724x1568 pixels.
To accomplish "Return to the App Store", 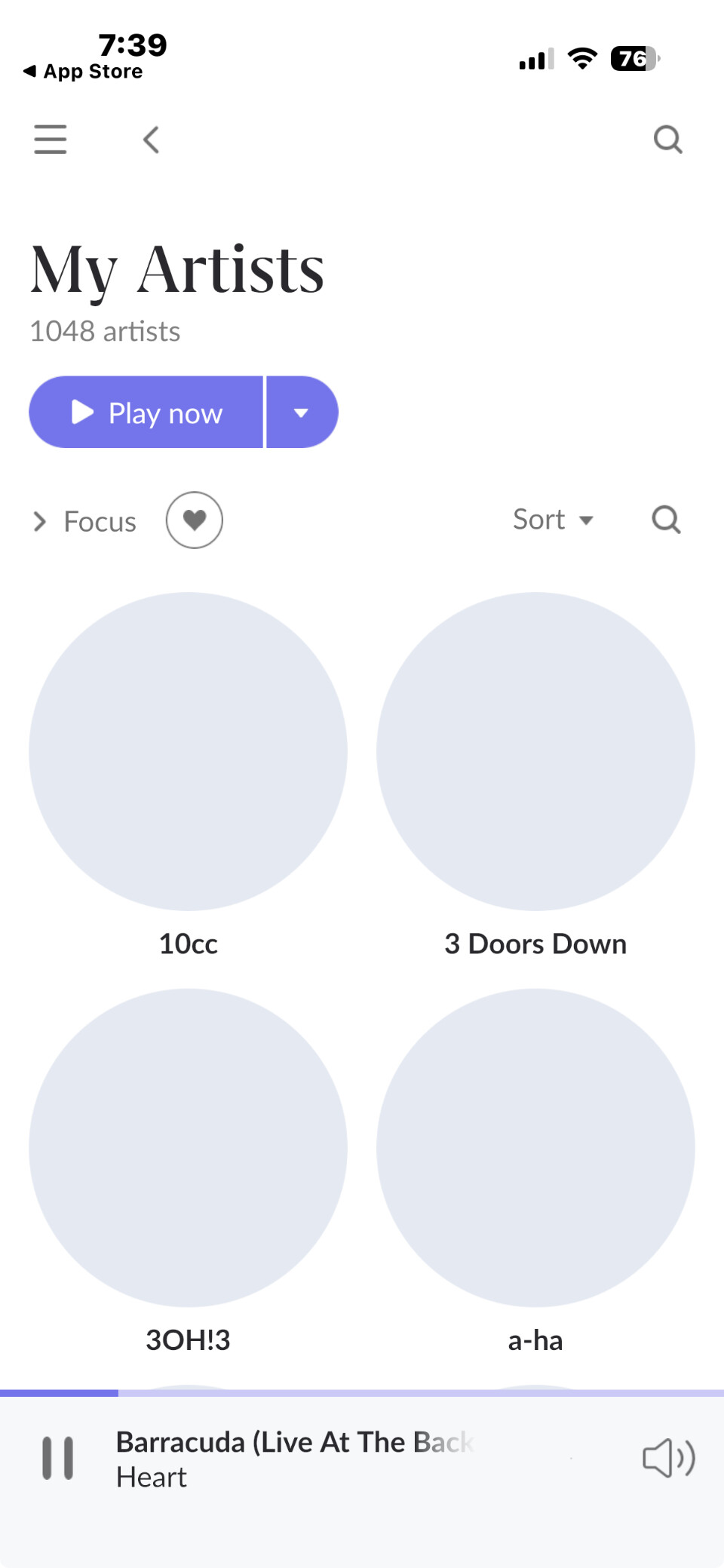I will tap(83, 72).
